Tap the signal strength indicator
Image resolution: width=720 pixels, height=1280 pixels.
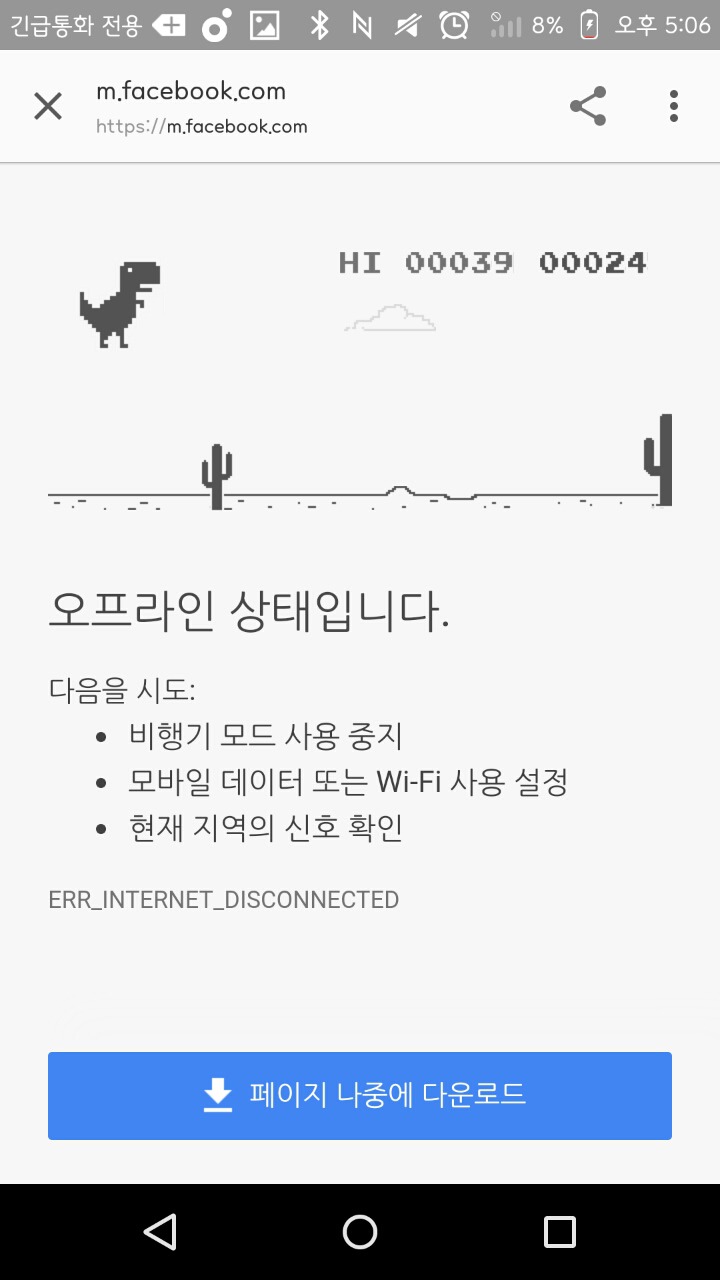point(505,24)
